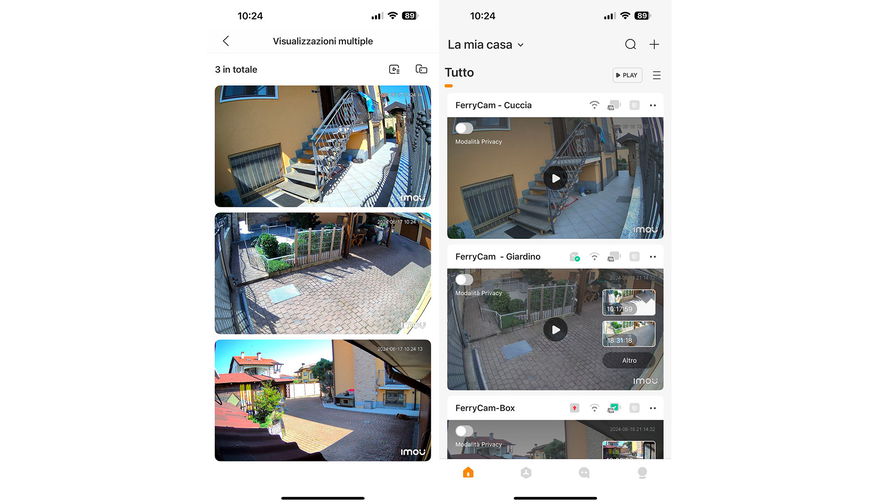Toggle Modalità Privacy on FerryCam - Giardino
Screen dimensions: 896x504
pos(464,280)
